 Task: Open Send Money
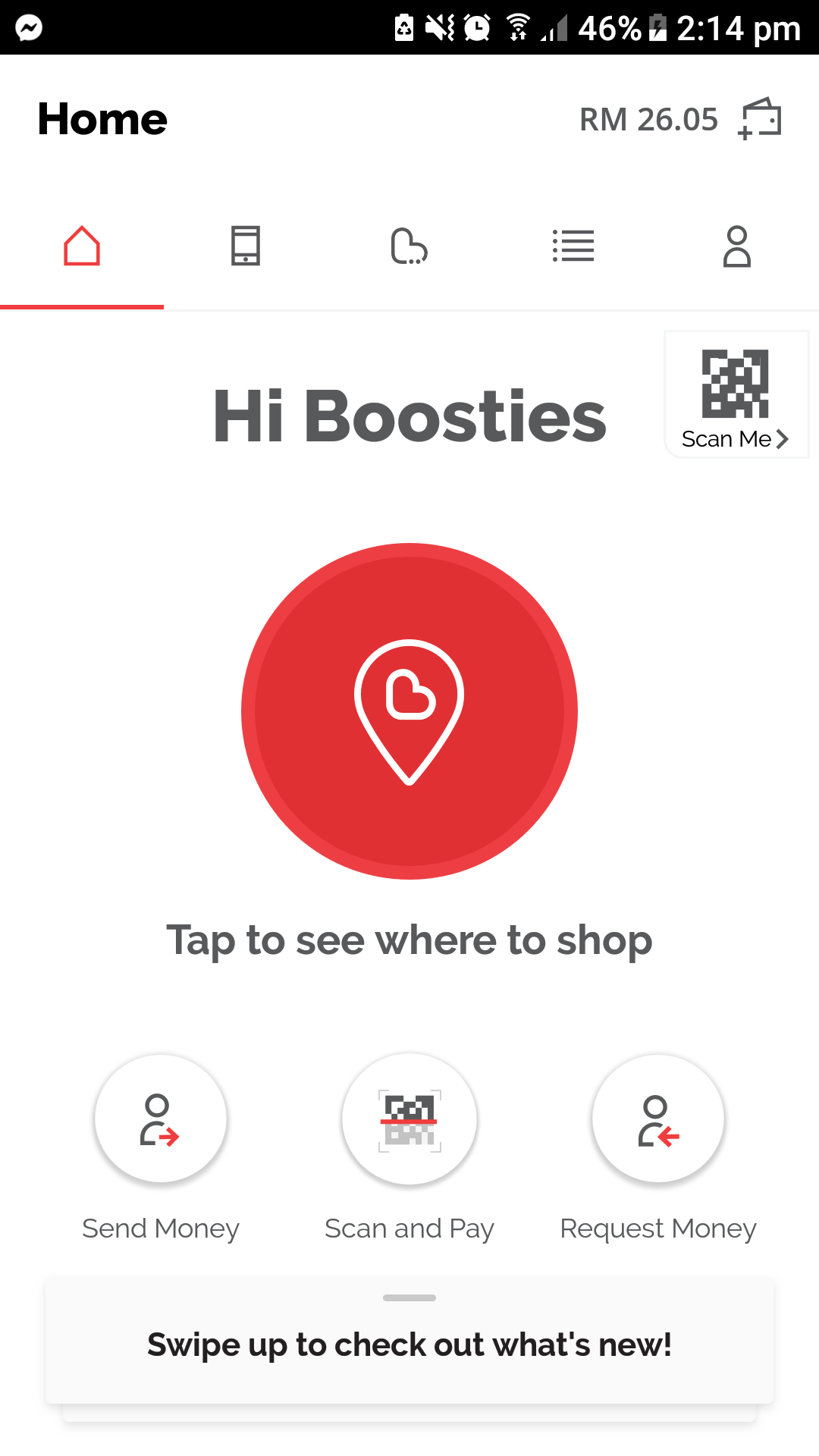coord(161,1119)
